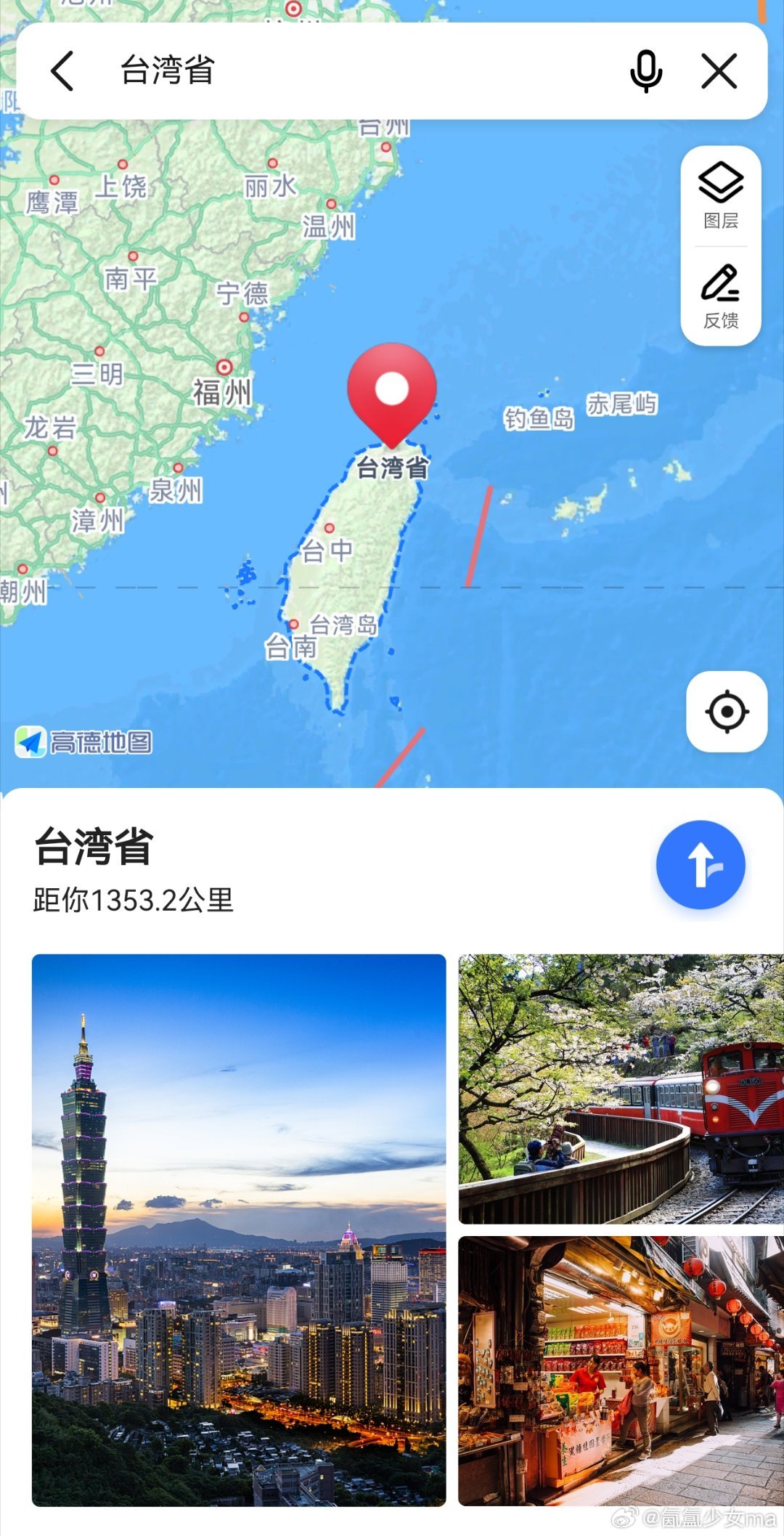Image resolution: width=784 pixels, height=1536 pixels.
Task: Open the 反馈 feedback button
Action: (x=721, y=296)
